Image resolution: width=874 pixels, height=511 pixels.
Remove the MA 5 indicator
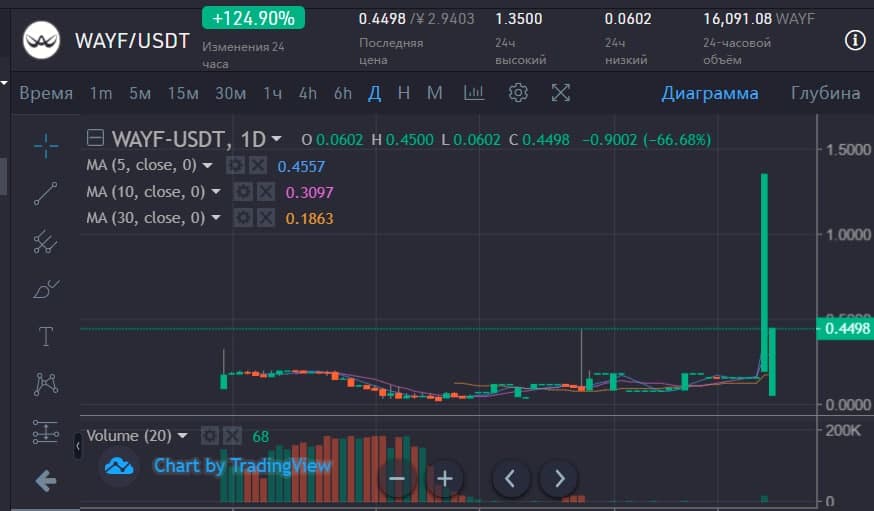(x=257, y=166)
